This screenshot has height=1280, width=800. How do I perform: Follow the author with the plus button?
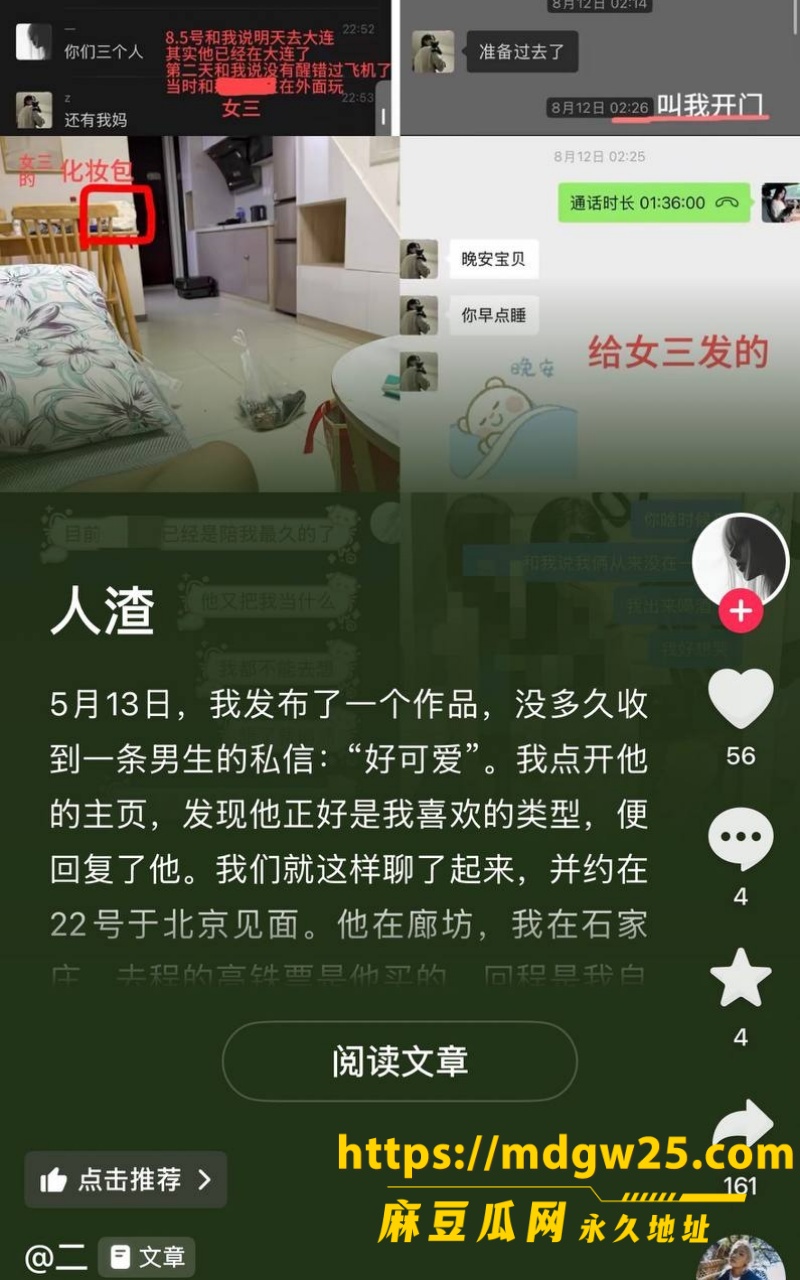coord(741,610)
